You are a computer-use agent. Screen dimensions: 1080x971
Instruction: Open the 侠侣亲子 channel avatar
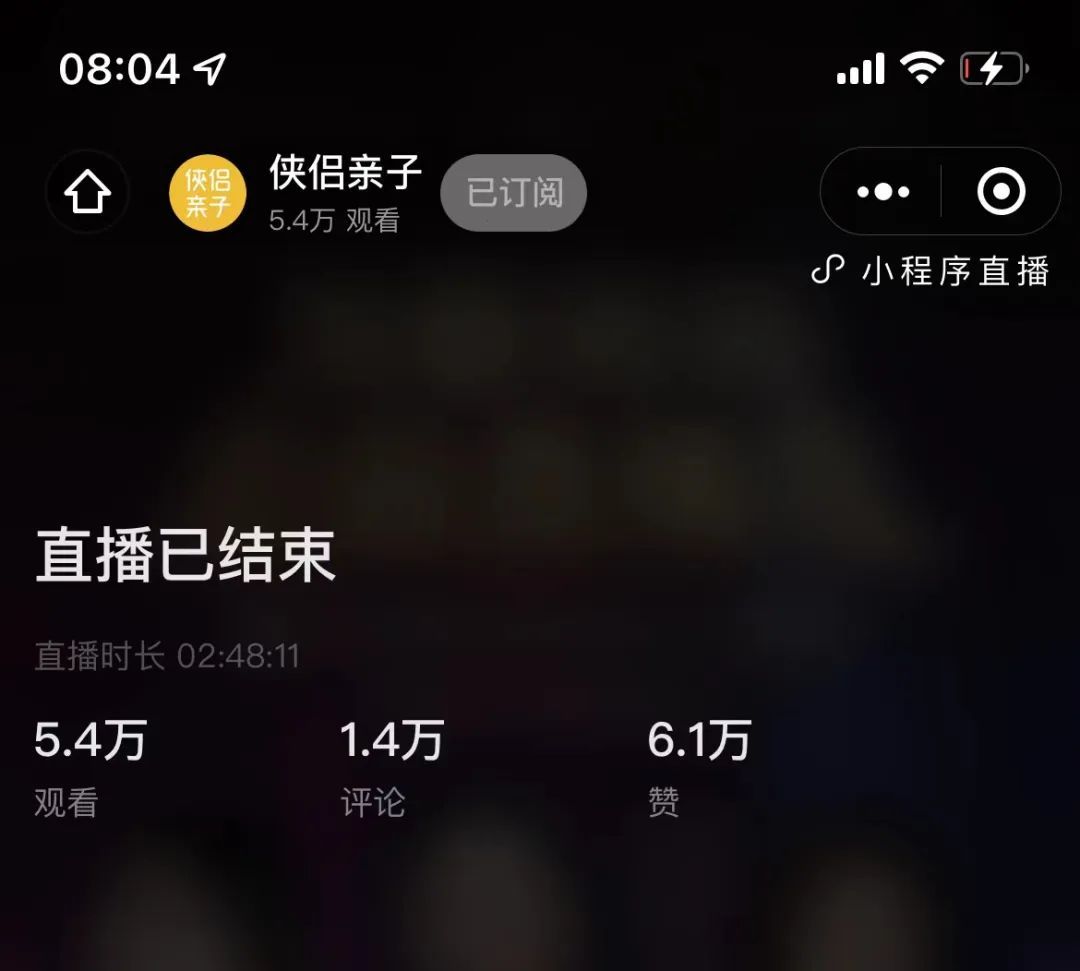pos(207,193)
